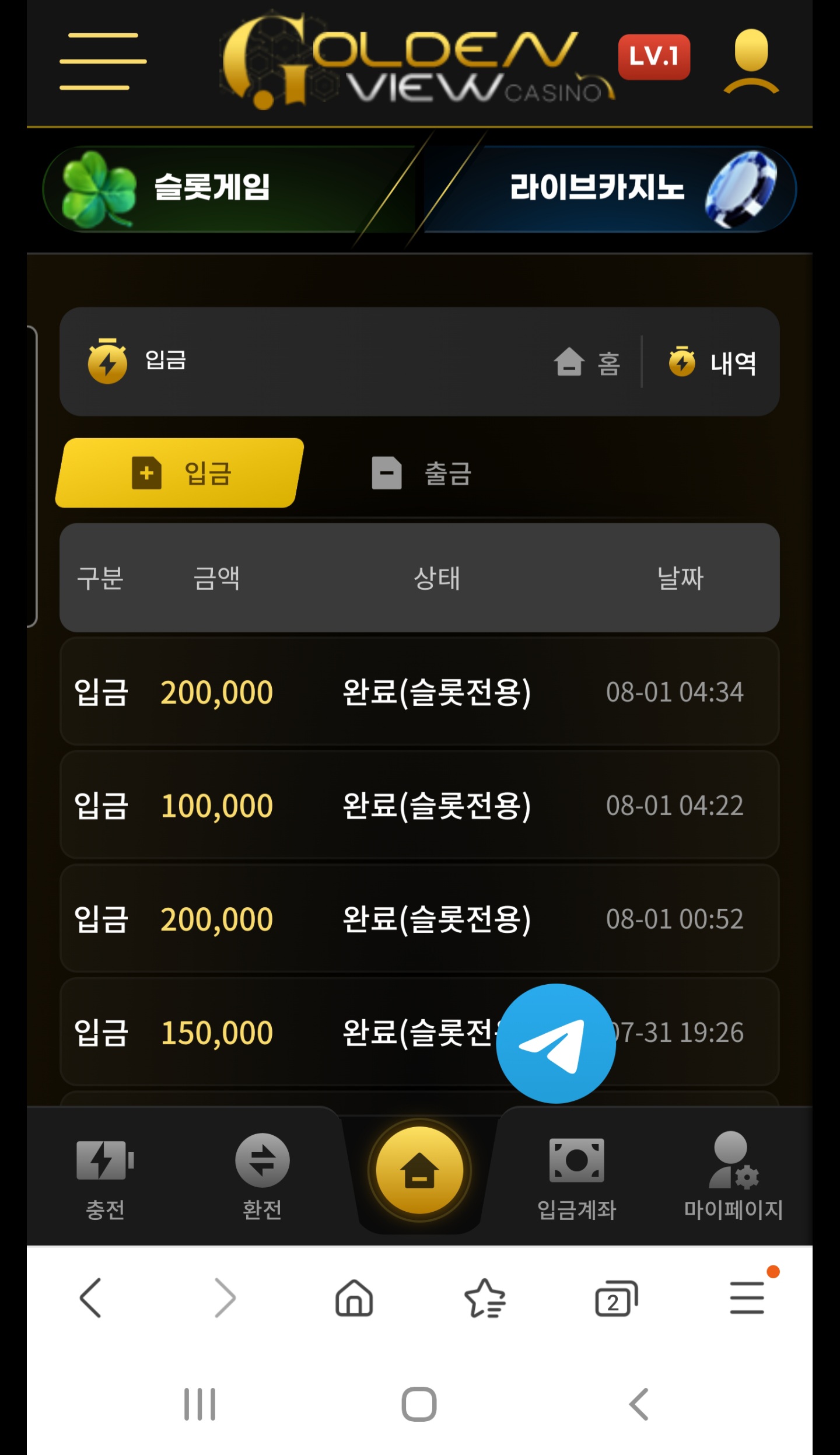The image size is (840, 1455).
Task: Go back in the browser toolbar
Action: [91, 1298]
